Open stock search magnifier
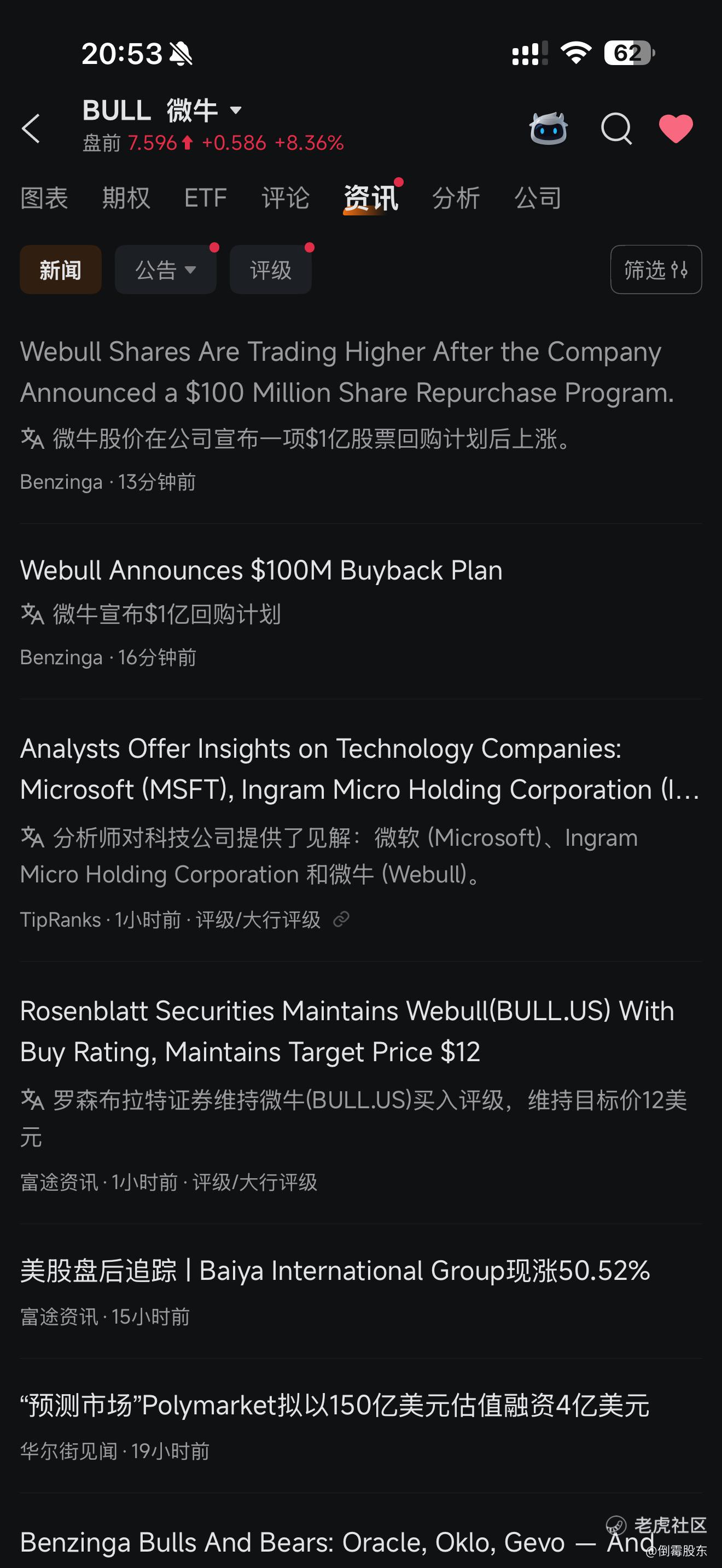Screen dimensions: 722x1568 click(x=616, y=128)
